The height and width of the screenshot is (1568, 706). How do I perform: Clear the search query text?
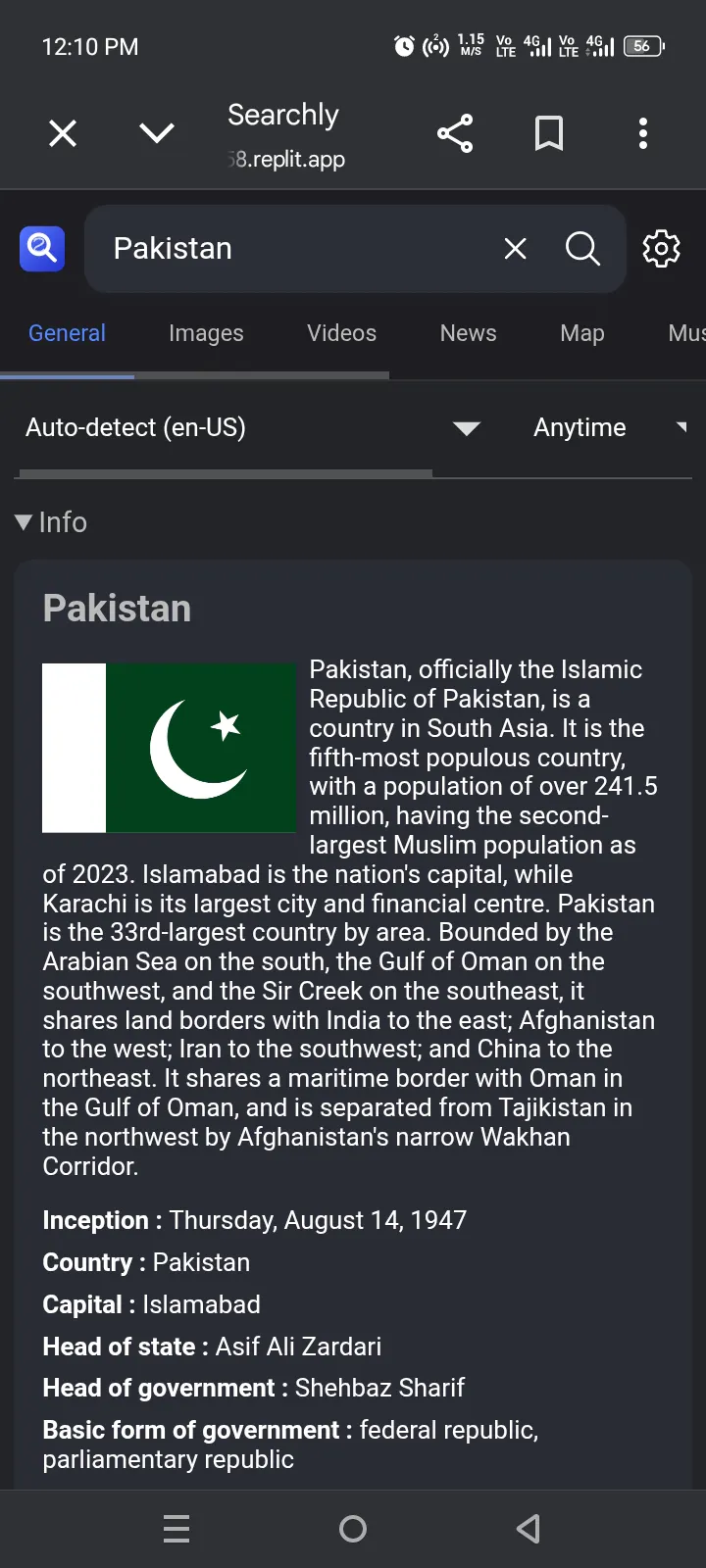tap(515, 249)
